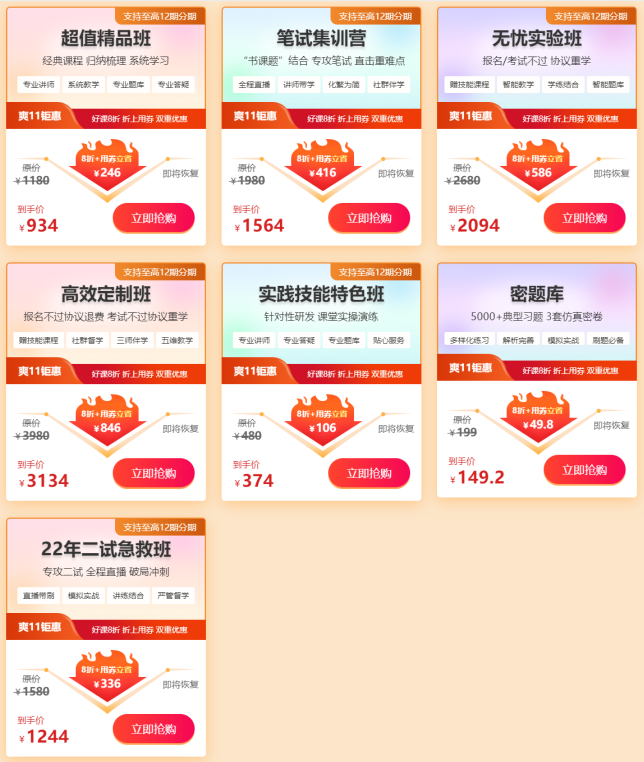
Task: Open the 超值精品班 course card
Action: (106, 39)
